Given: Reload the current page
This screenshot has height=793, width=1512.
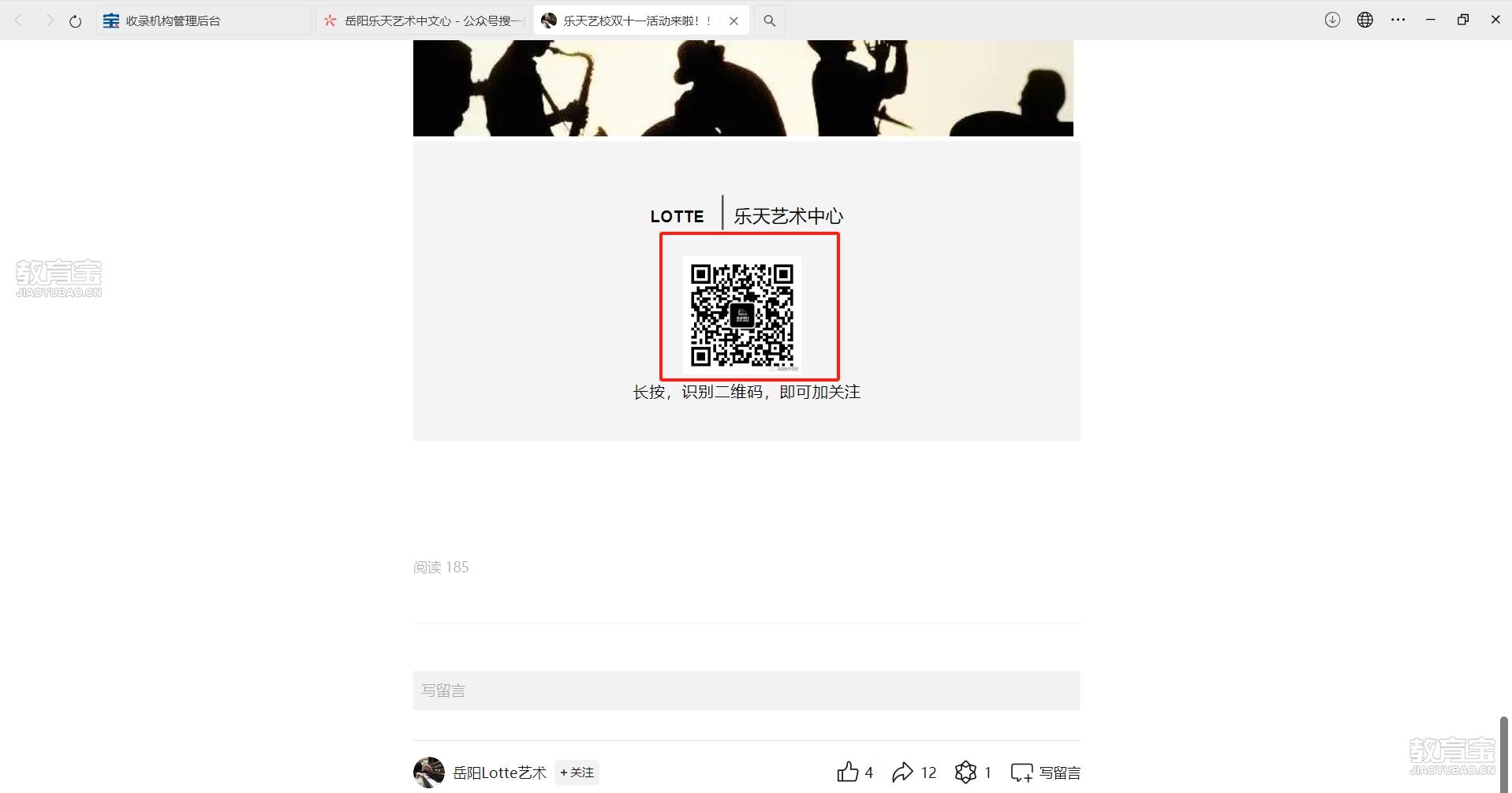Looking at the screenshot, I should tap(75, 21).
